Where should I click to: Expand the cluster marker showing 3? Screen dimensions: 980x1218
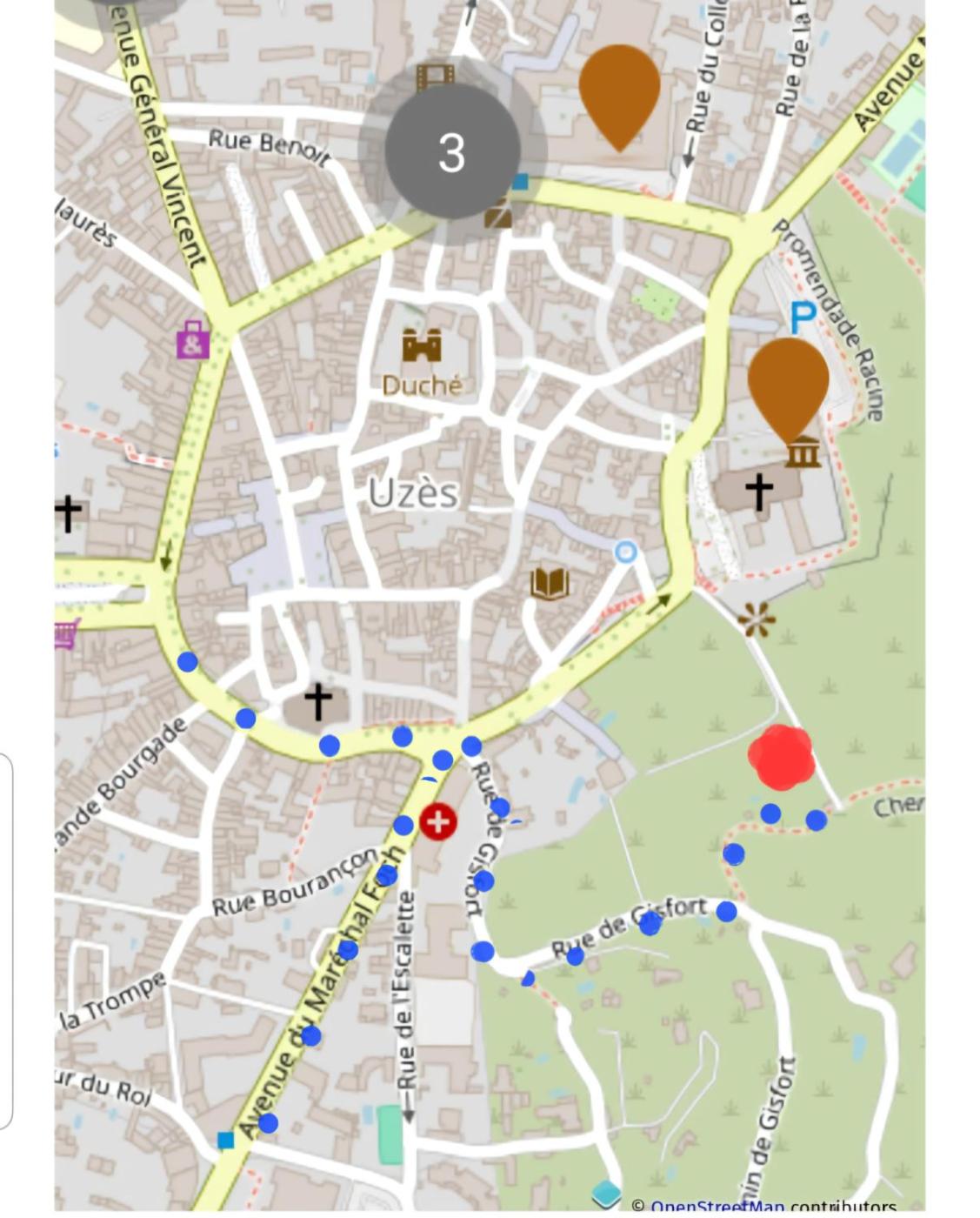coord(451,151)
